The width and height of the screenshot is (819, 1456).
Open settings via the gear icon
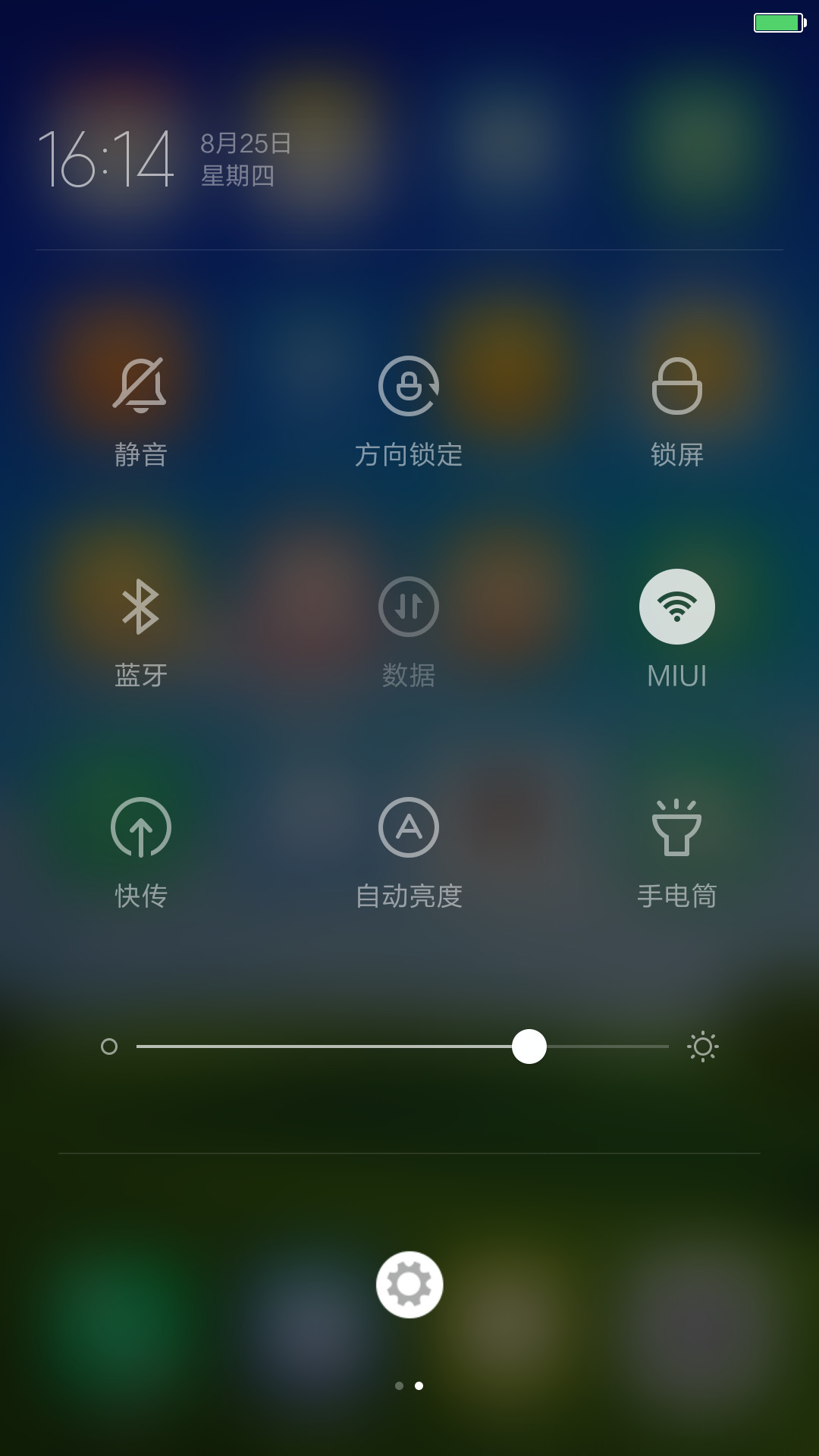(x=409, y=1285)
